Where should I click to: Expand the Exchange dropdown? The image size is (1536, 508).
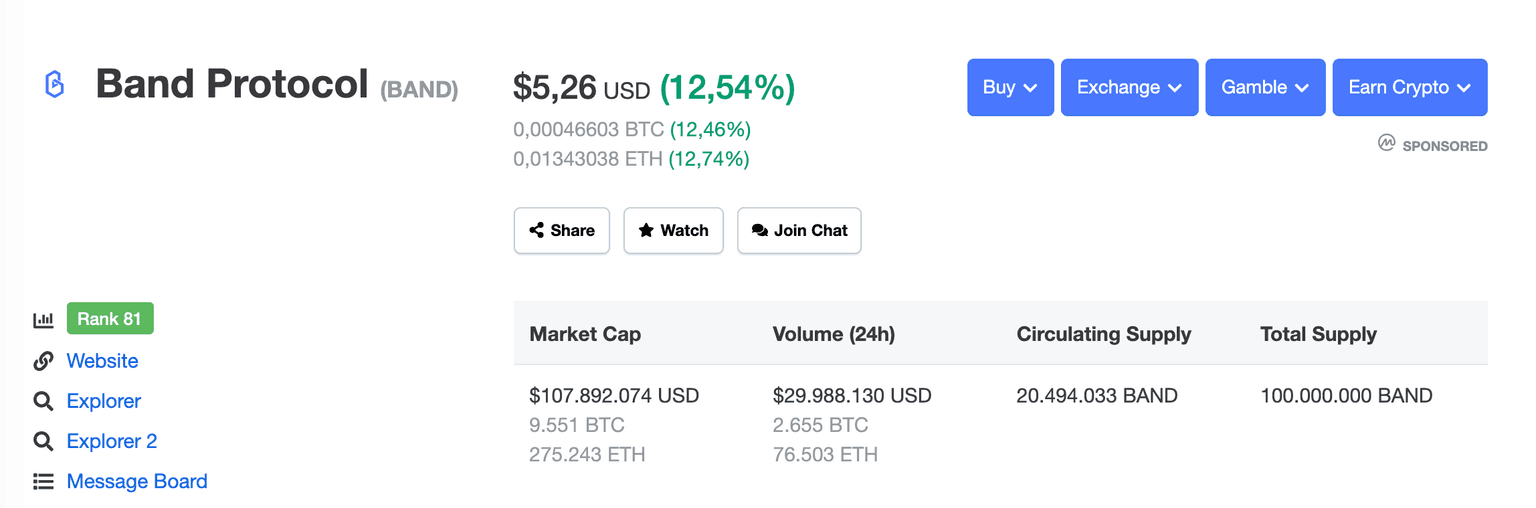point(1129,87)
